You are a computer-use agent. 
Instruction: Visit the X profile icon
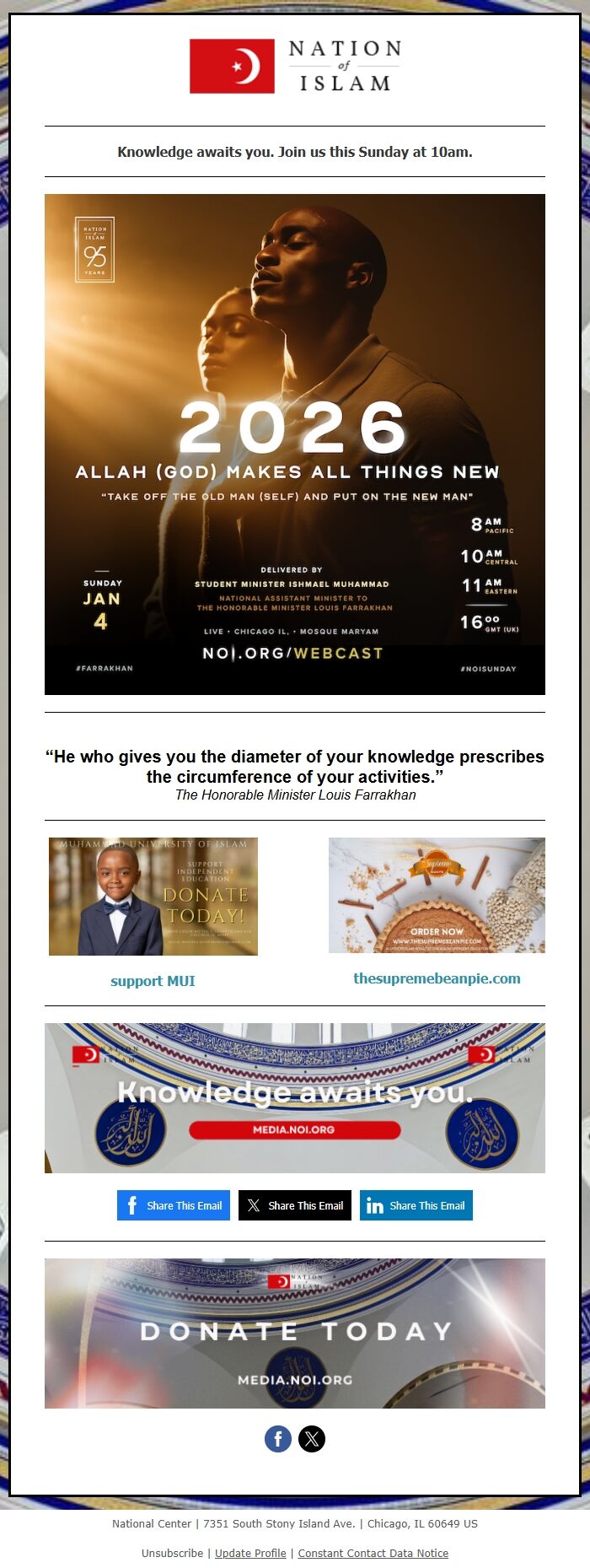click(x=312, y=1439)
